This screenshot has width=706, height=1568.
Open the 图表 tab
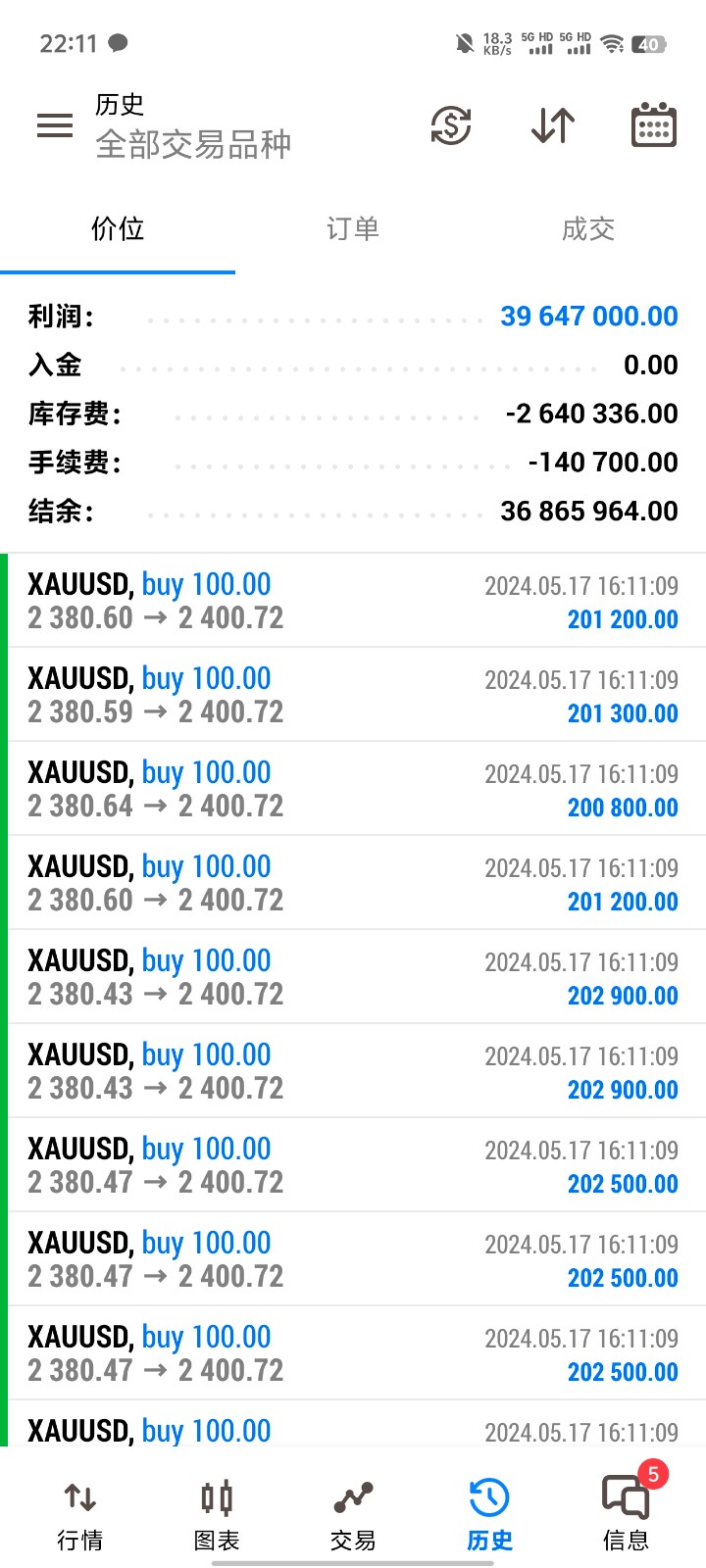click(x=217, y=1515)
